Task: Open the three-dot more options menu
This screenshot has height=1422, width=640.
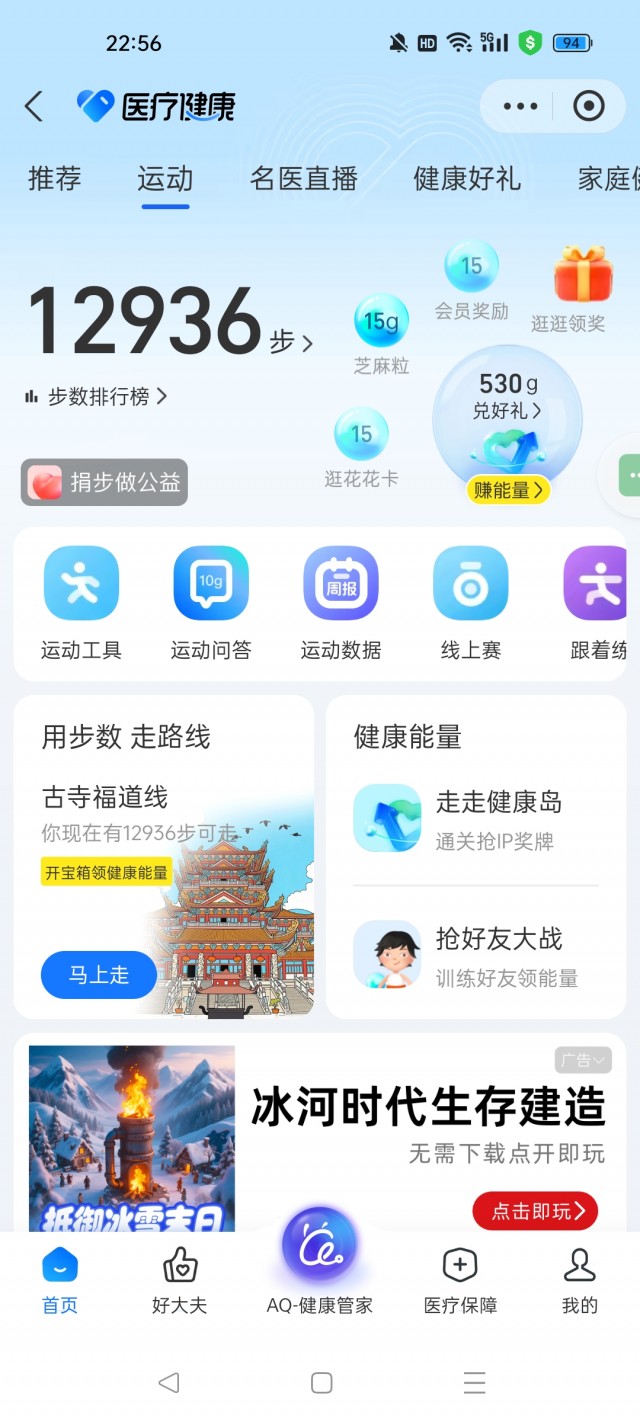Action: click(x=520, y=106)
